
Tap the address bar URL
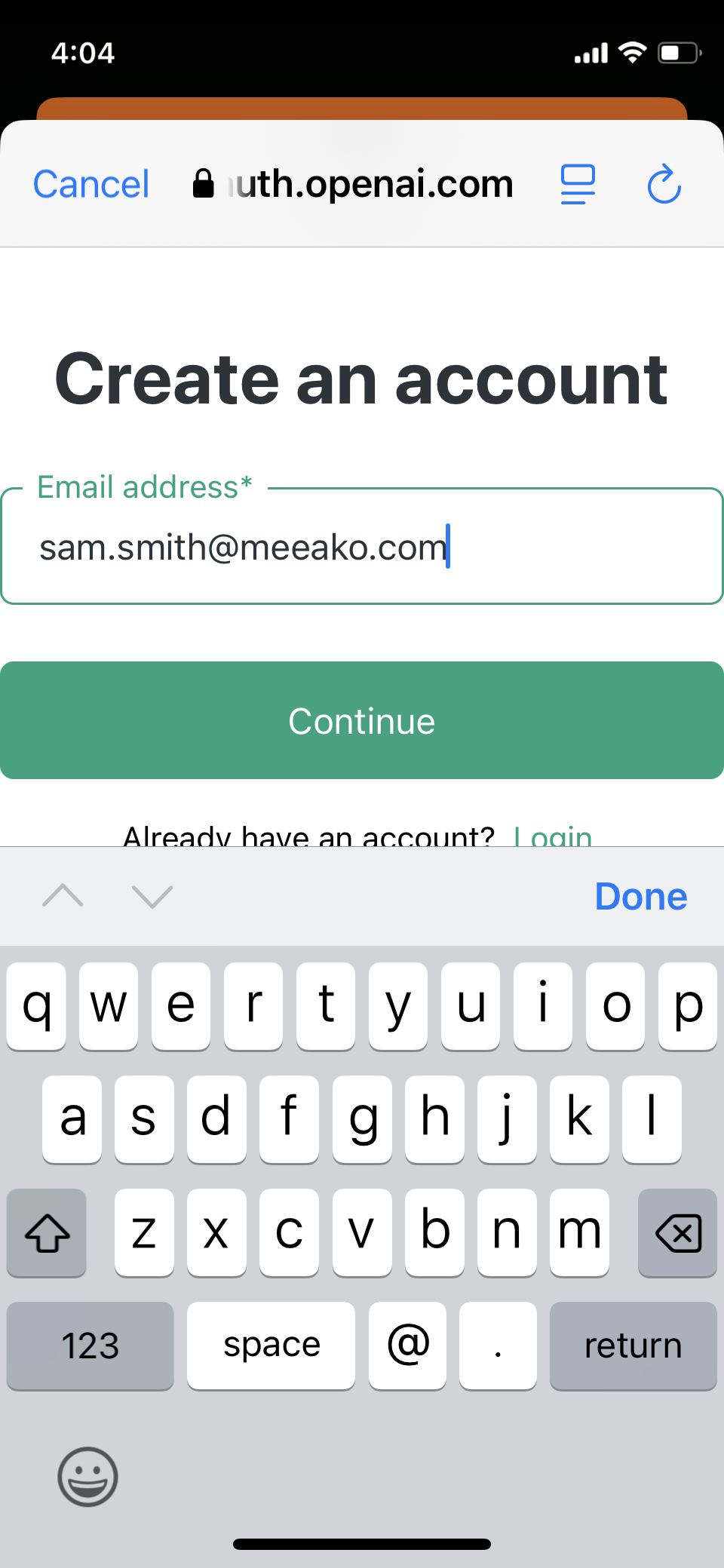[x=354, y=184]
